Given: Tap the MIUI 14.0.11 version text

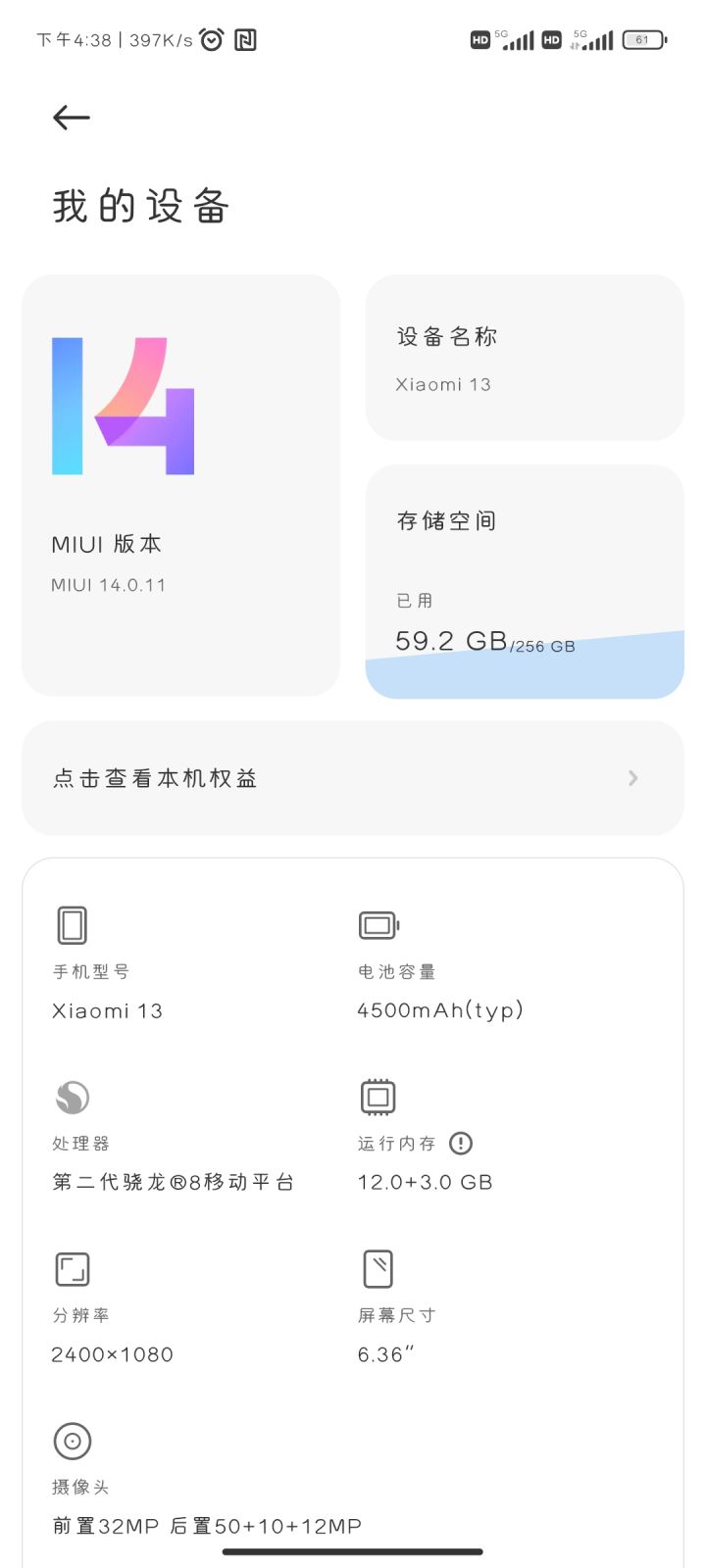Looking at the screenshot, I should pyautogui.click(x=109, y=584).
